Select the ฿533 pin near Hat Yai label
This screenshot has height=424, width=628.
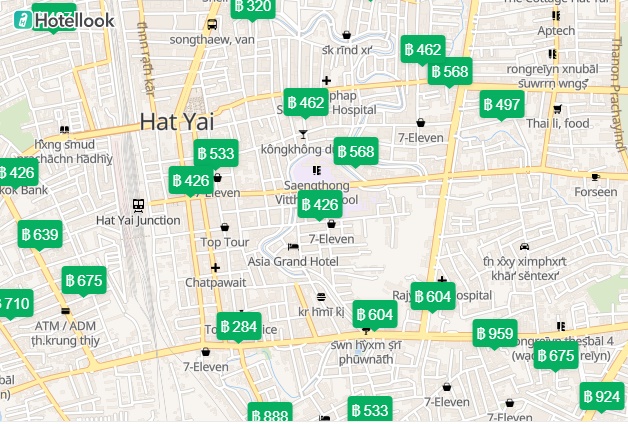[216, 154]
